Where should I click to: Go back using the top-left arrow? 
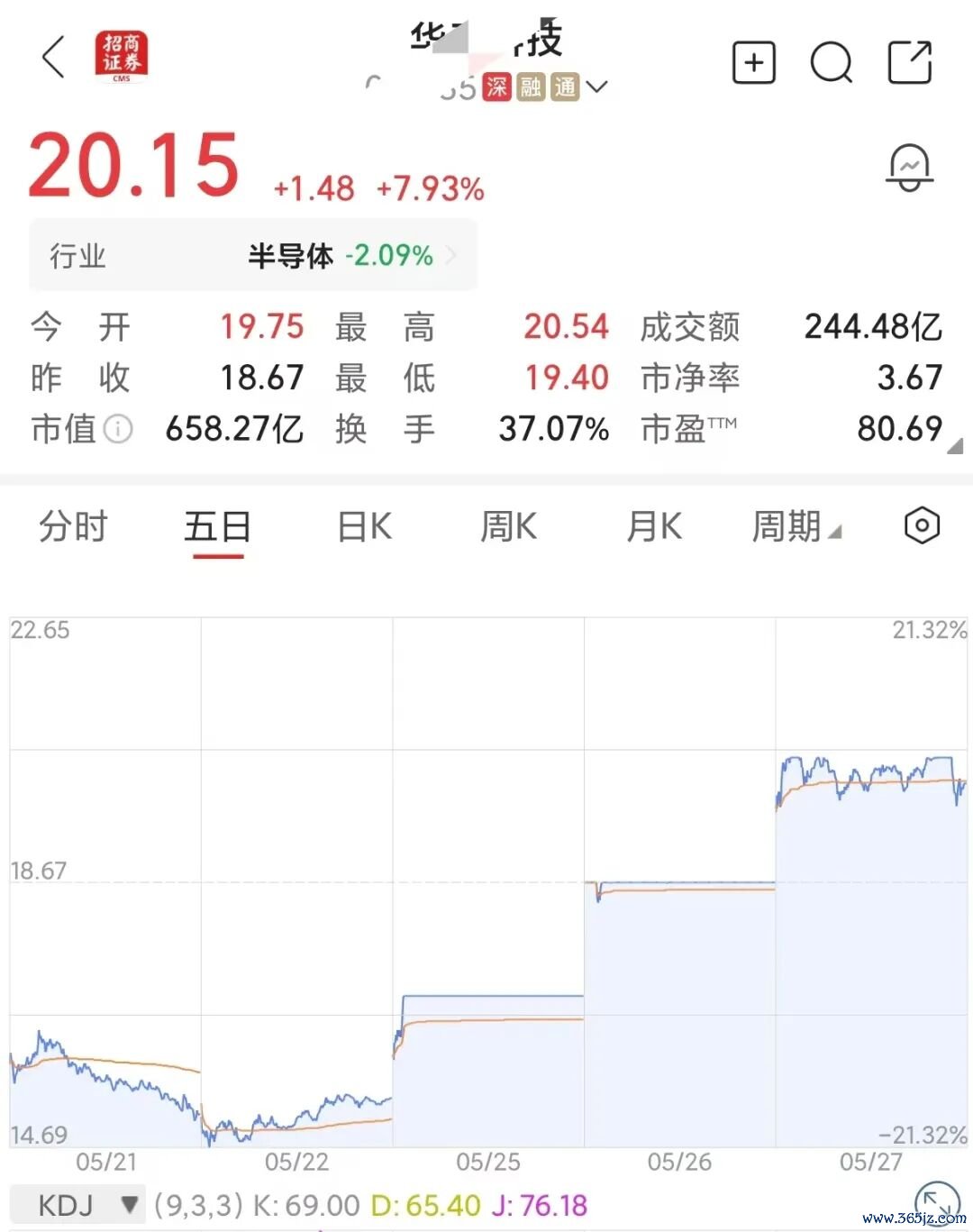(x=54, y=58)
